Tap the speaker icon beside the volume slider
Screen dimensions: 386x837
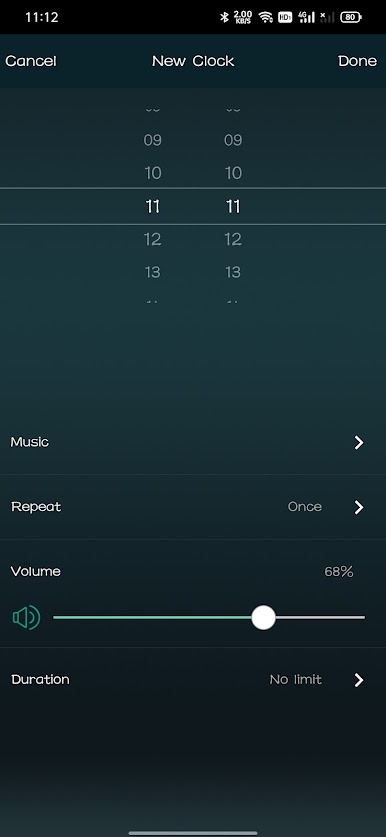point(26,618)
